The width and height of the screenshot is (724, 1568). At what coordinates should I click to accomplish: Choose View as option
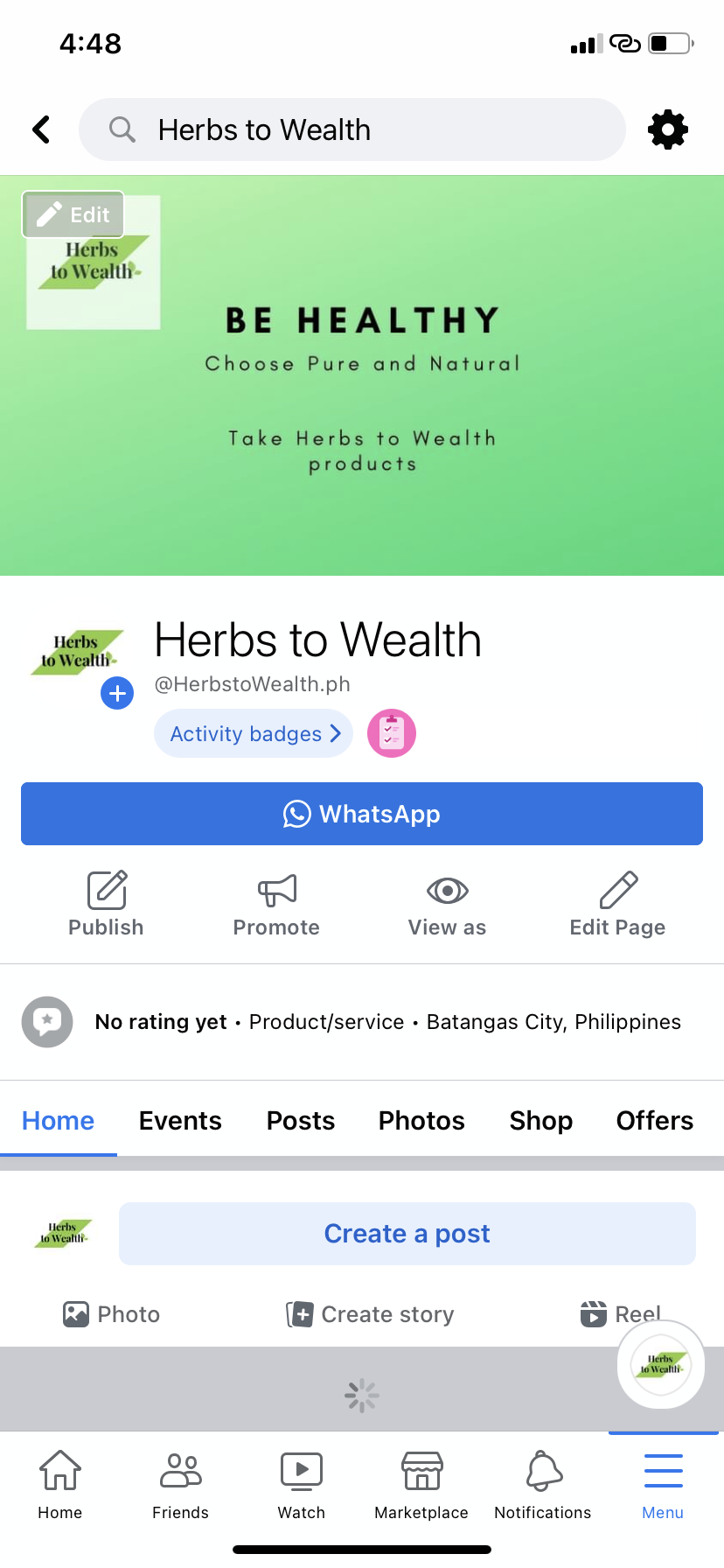[447, 905]
